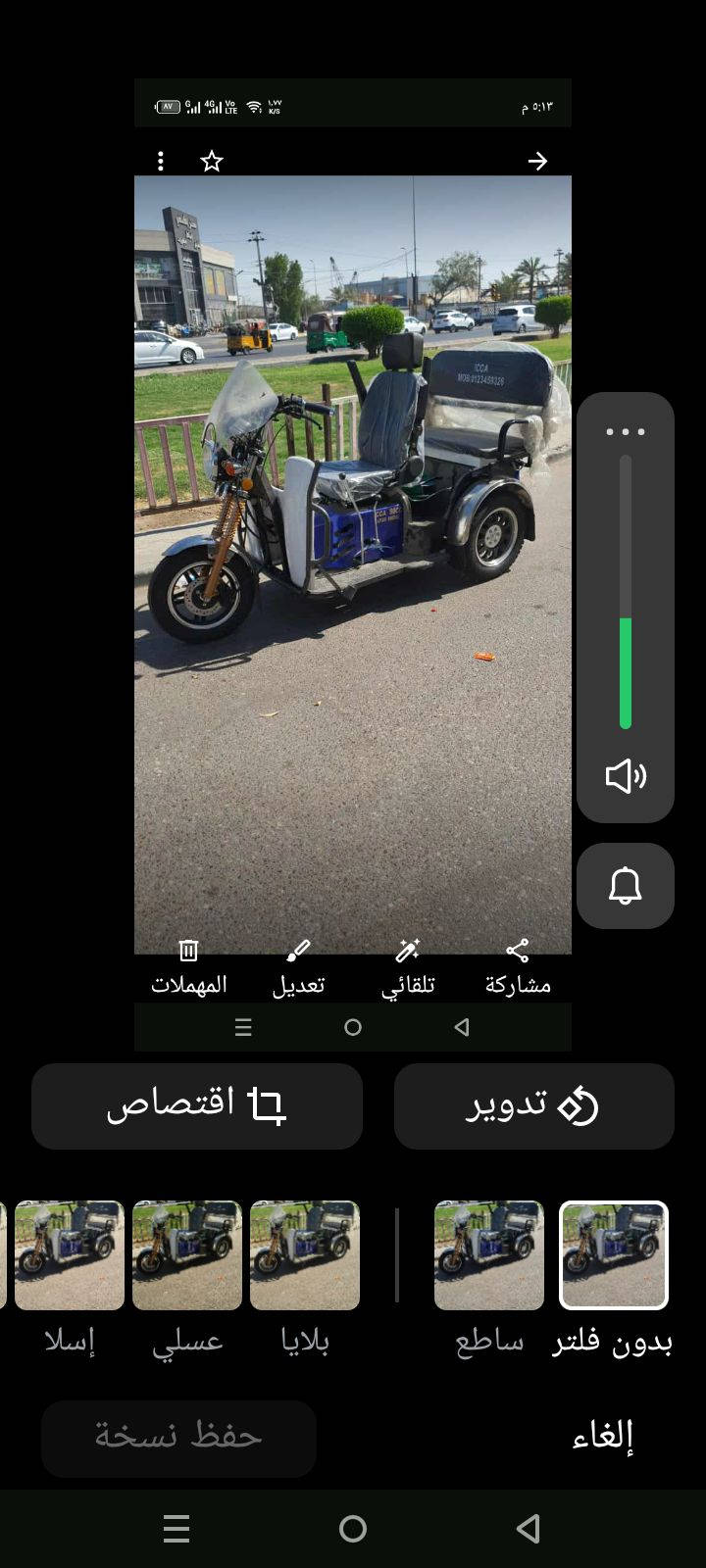The image size is (706, 1568).
Task: Tap the green volume slider
Action: [x=626, y=672]
